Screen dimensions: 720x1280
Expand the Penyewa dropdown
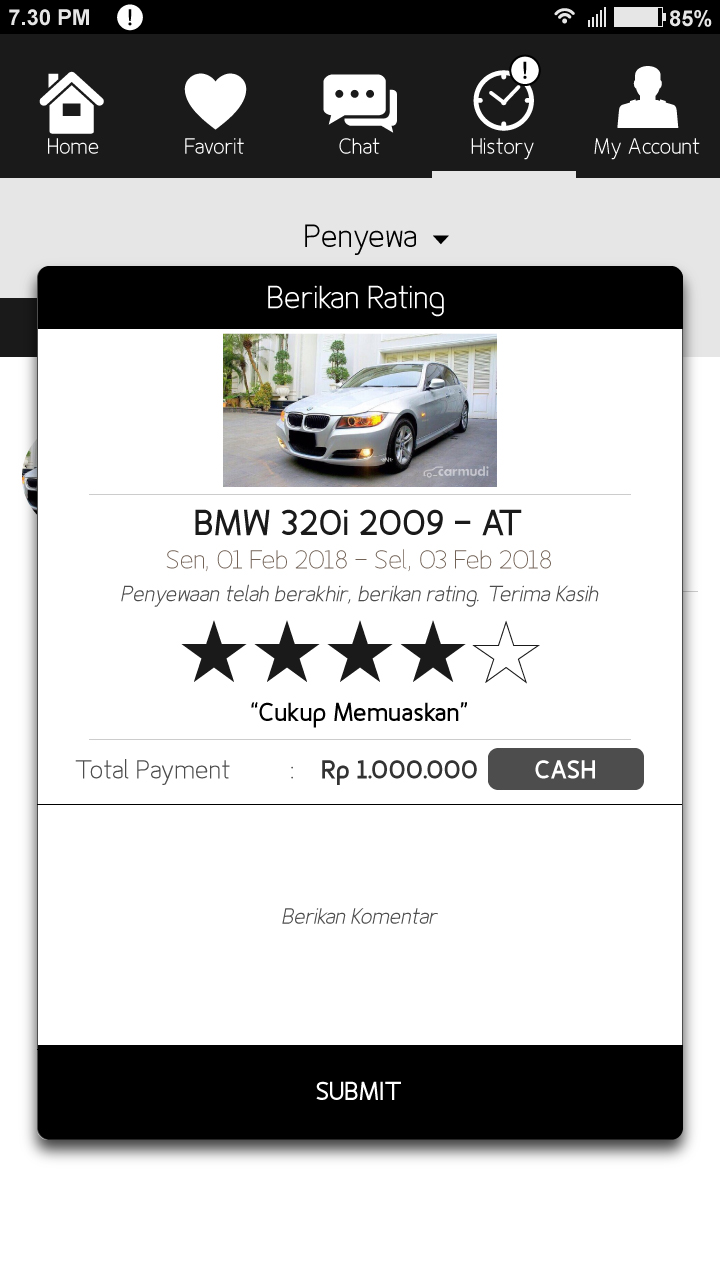(376, 238)
